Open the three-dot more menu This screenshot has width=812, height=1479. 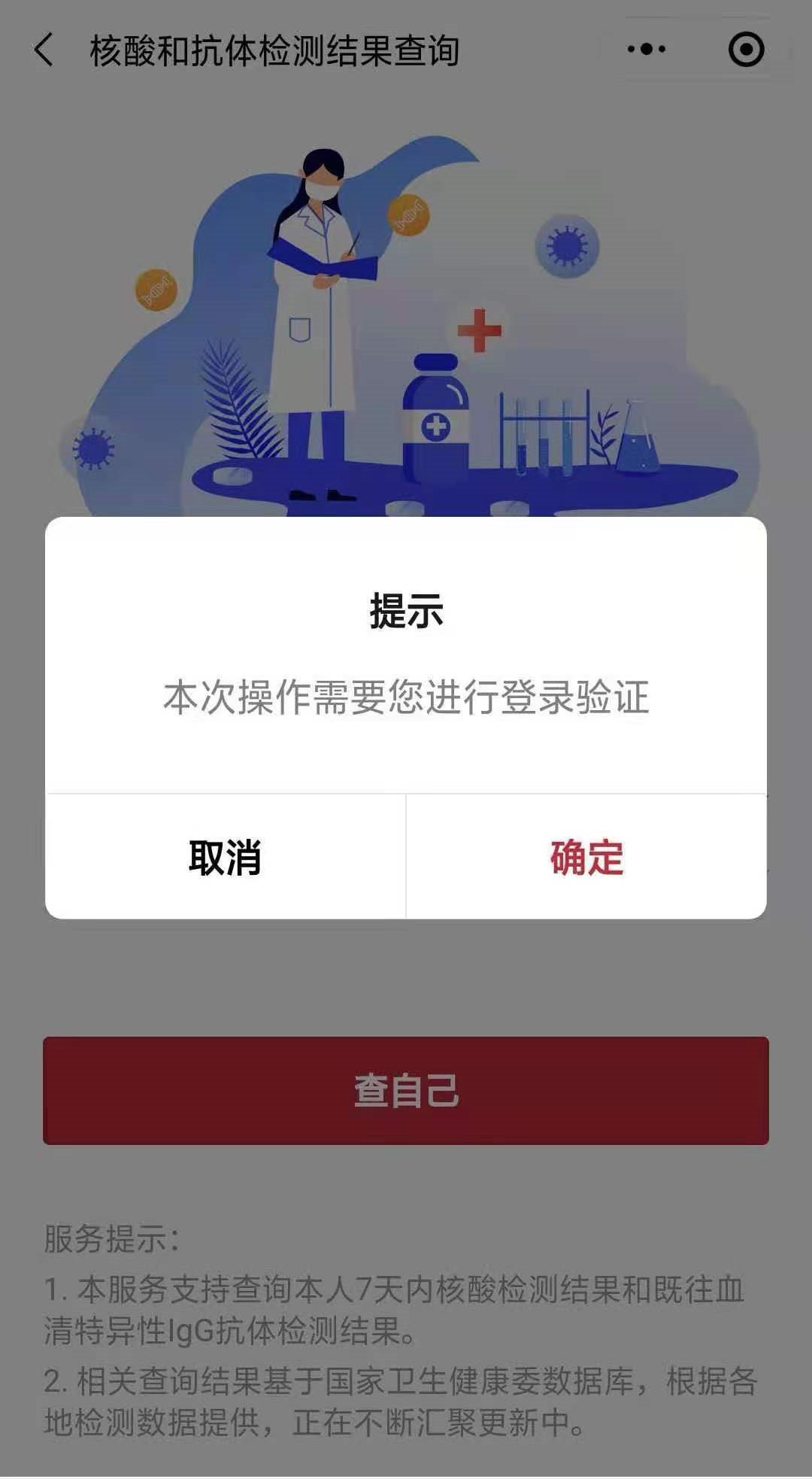(x=647, y=50)
